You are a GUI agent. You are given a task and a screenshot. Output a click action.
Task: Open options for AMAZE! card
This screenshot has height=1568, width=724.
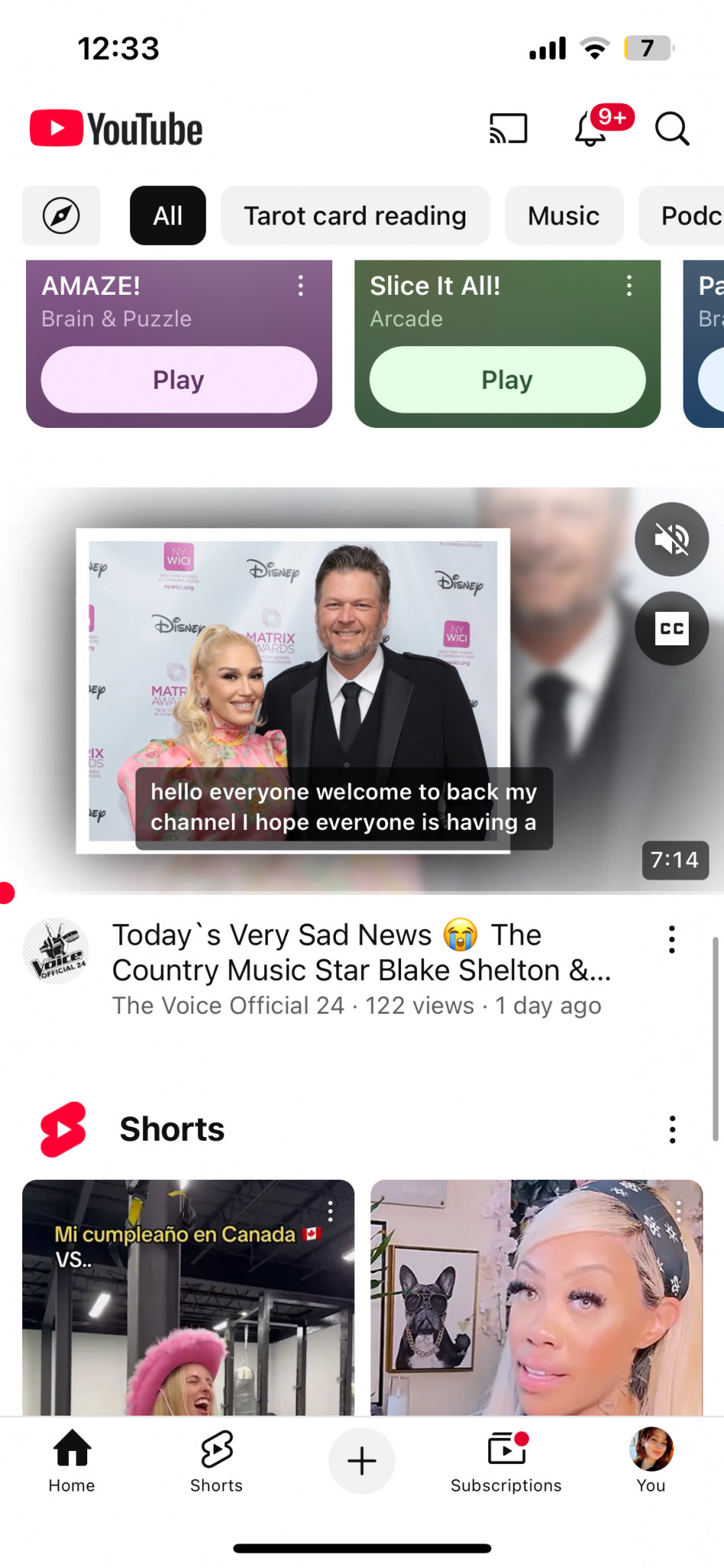301,286
